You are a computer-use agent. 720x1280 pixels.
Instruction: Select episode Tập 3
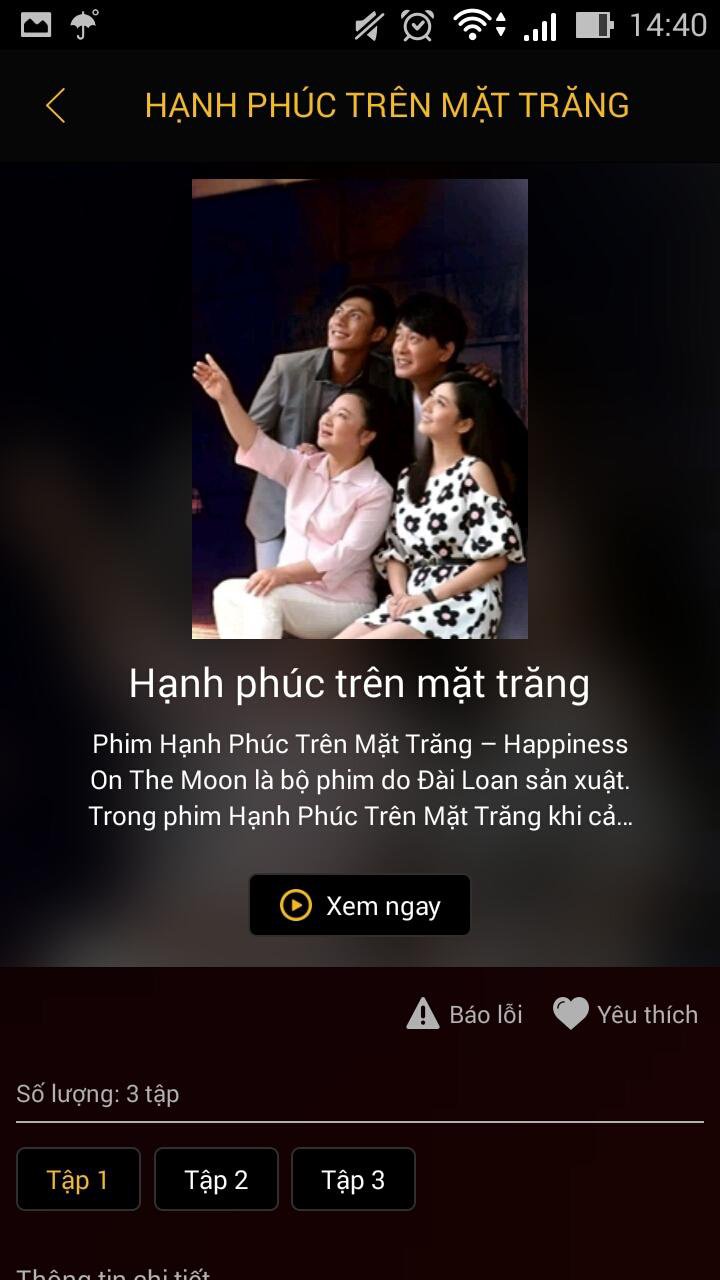click(x=353, y=1180)
